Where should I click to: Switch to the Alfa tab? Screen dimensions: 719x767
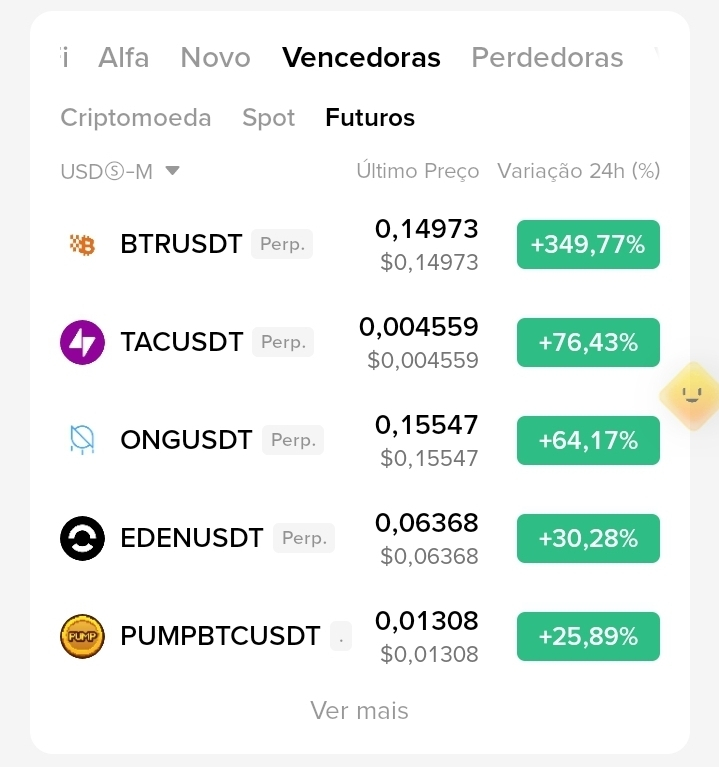[x=123, y=57]
